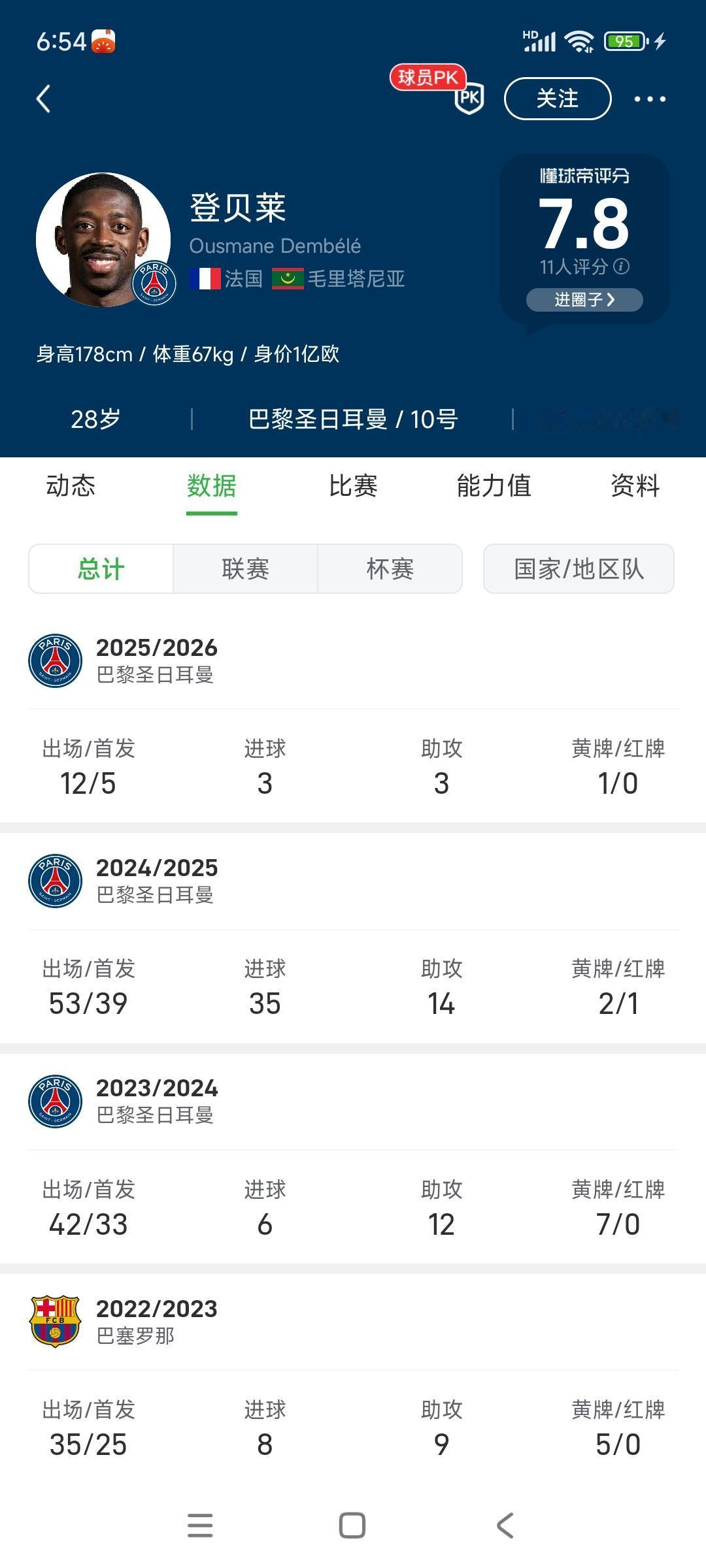The width and height of the screenshot is (706, 1568).
Task: View Dembélé's profile photo
Action: [x=105, y=242]
